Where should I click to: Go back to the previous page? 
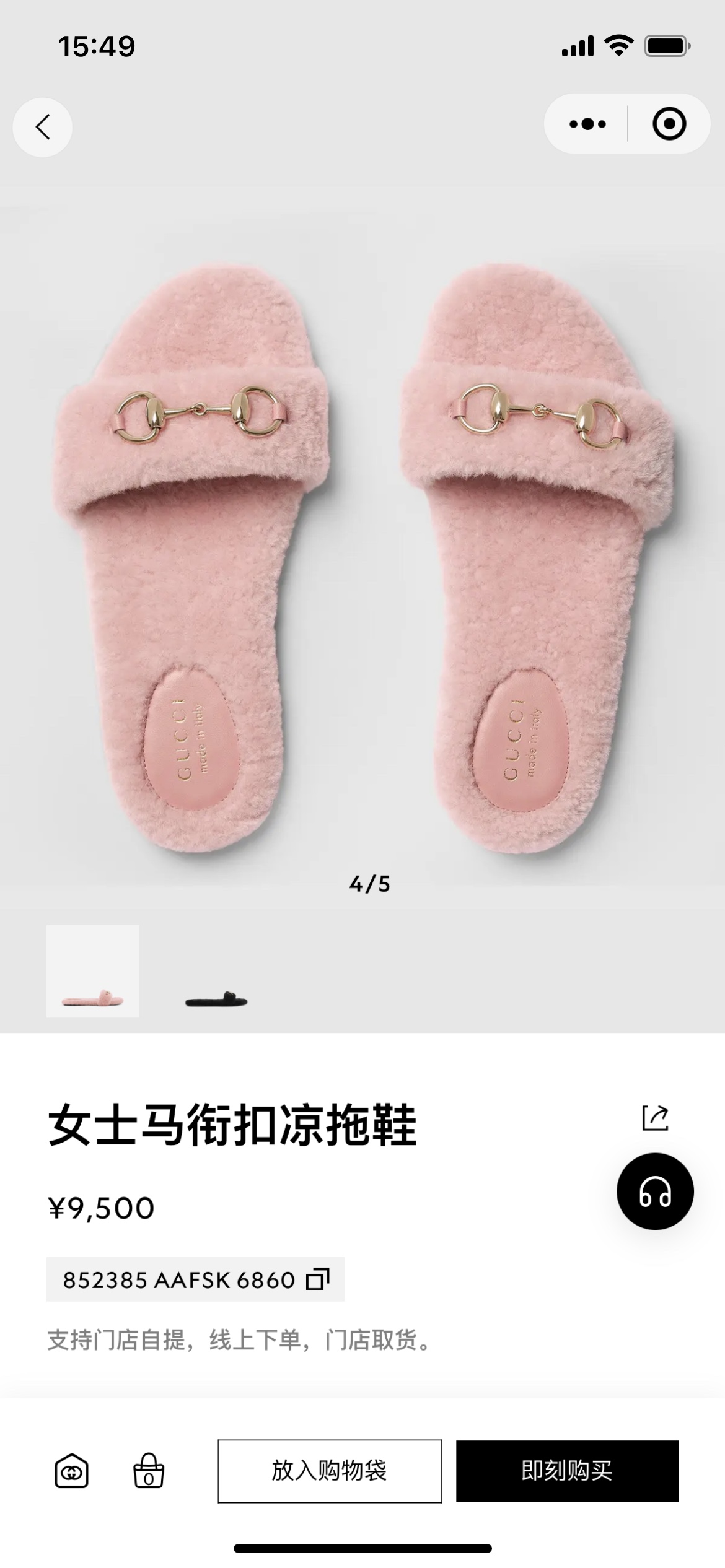point(42,128)
